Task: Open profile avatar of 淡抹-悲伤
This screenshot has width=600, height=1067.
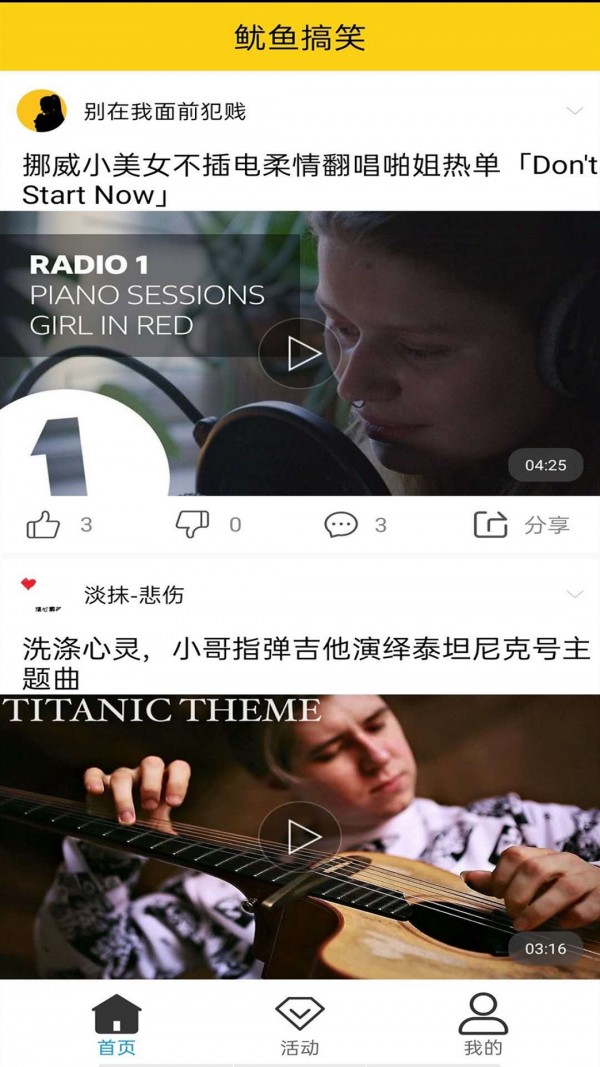Action: click(41, 594)
